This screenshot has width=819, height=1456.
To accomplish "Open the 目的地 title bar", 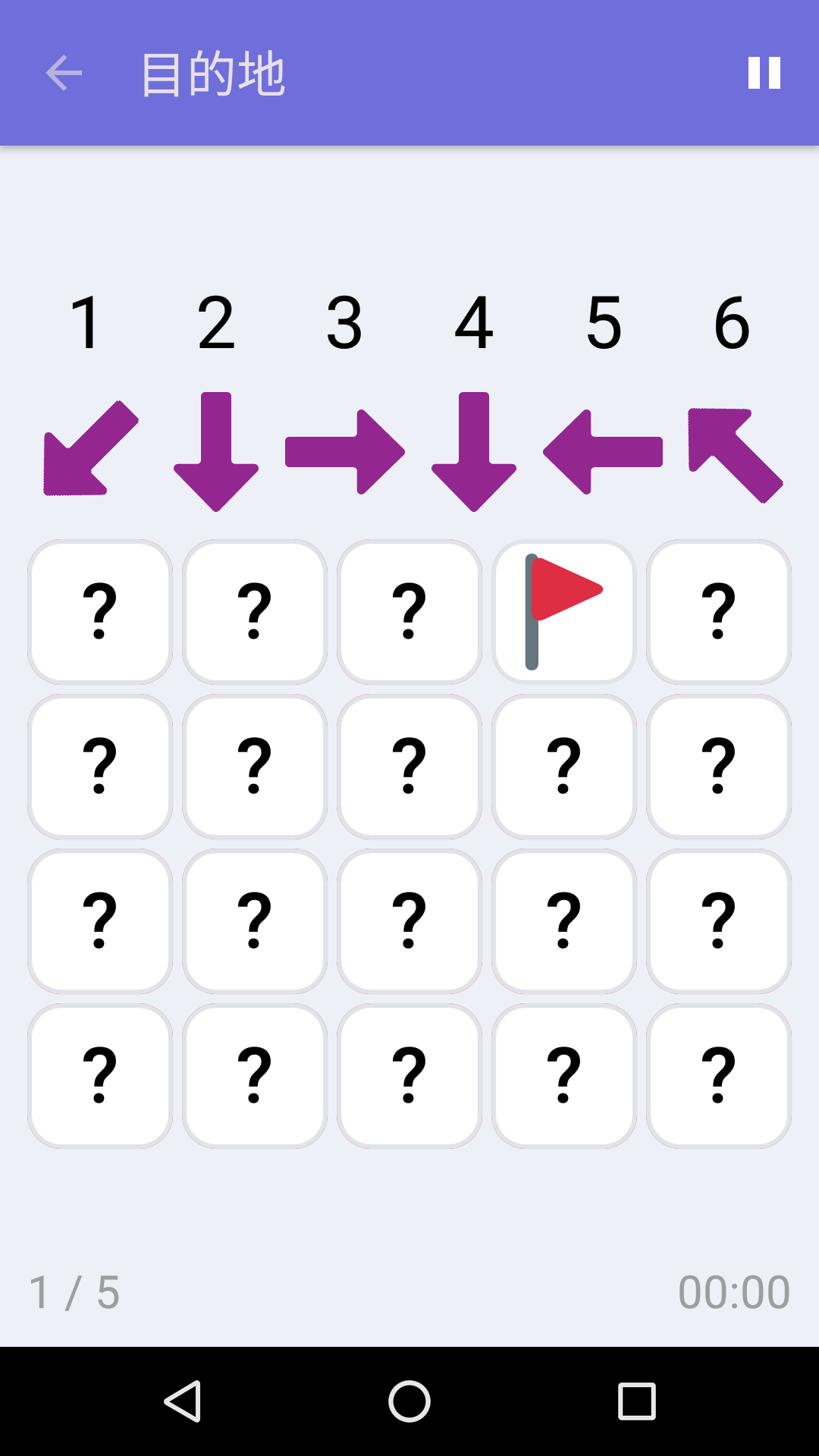I will [x=215, y=73].
